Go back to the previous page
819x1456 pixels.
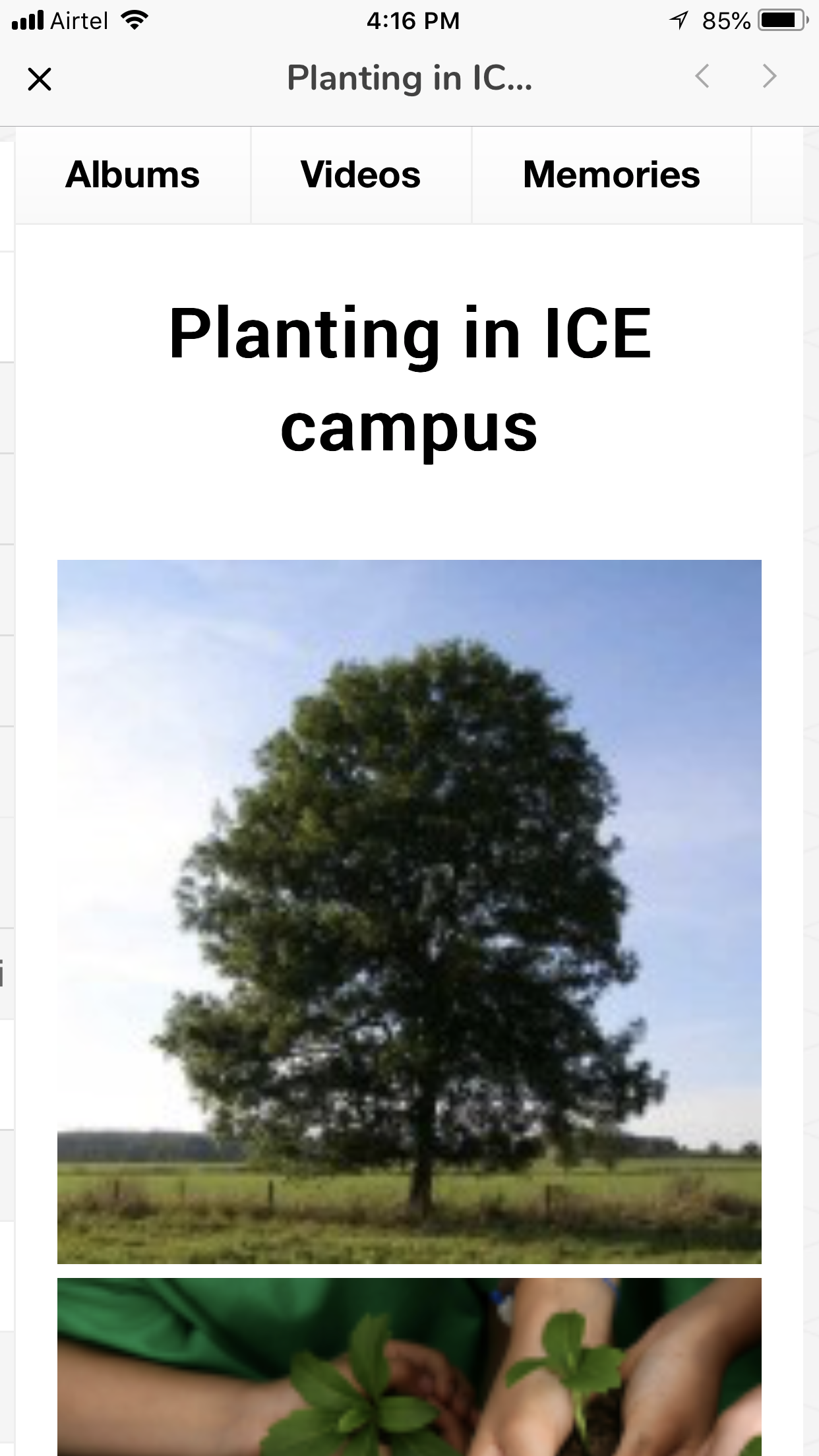coord(702,76)
